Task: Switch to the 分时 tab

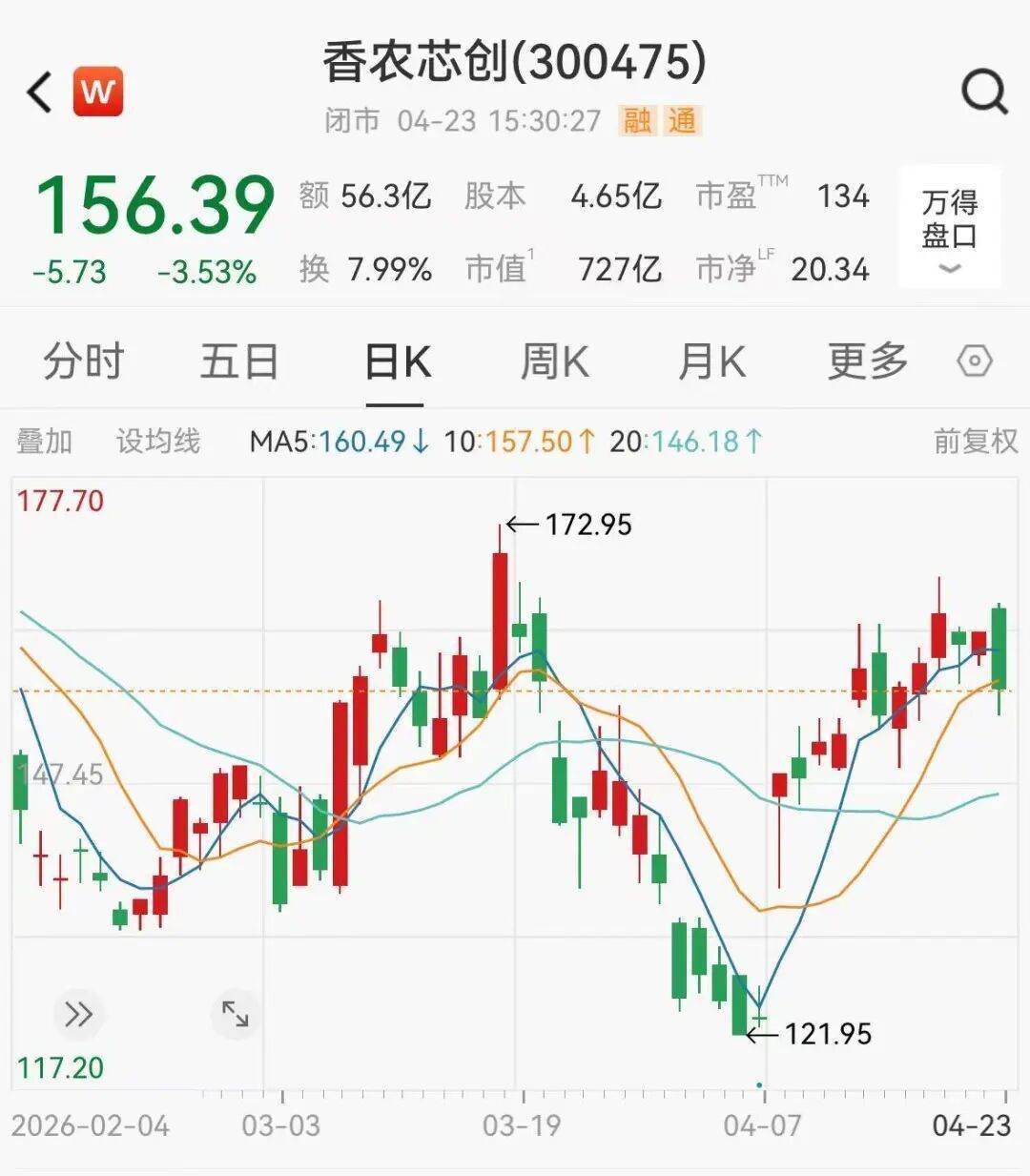Action: pos(84,361)
